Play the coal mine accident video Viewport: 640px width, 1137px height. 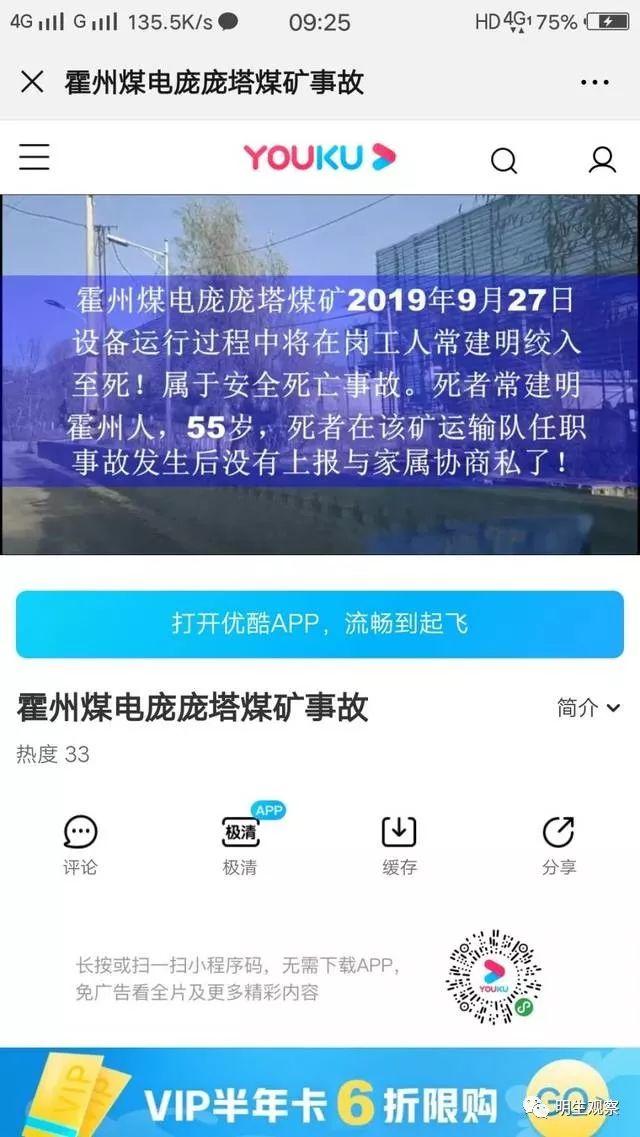(320, 374)
